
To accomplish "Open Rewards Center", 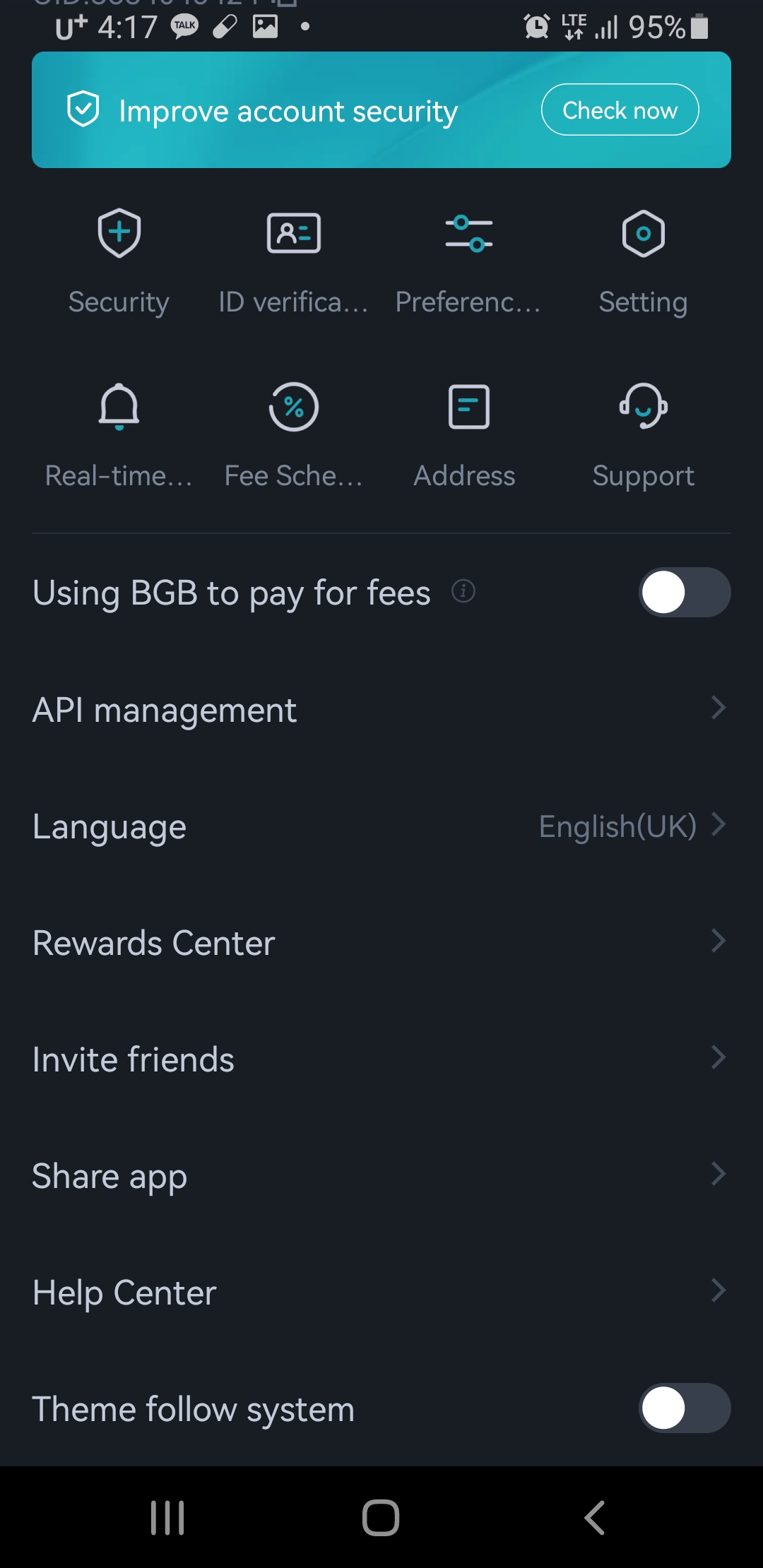I will click(381, 942).
